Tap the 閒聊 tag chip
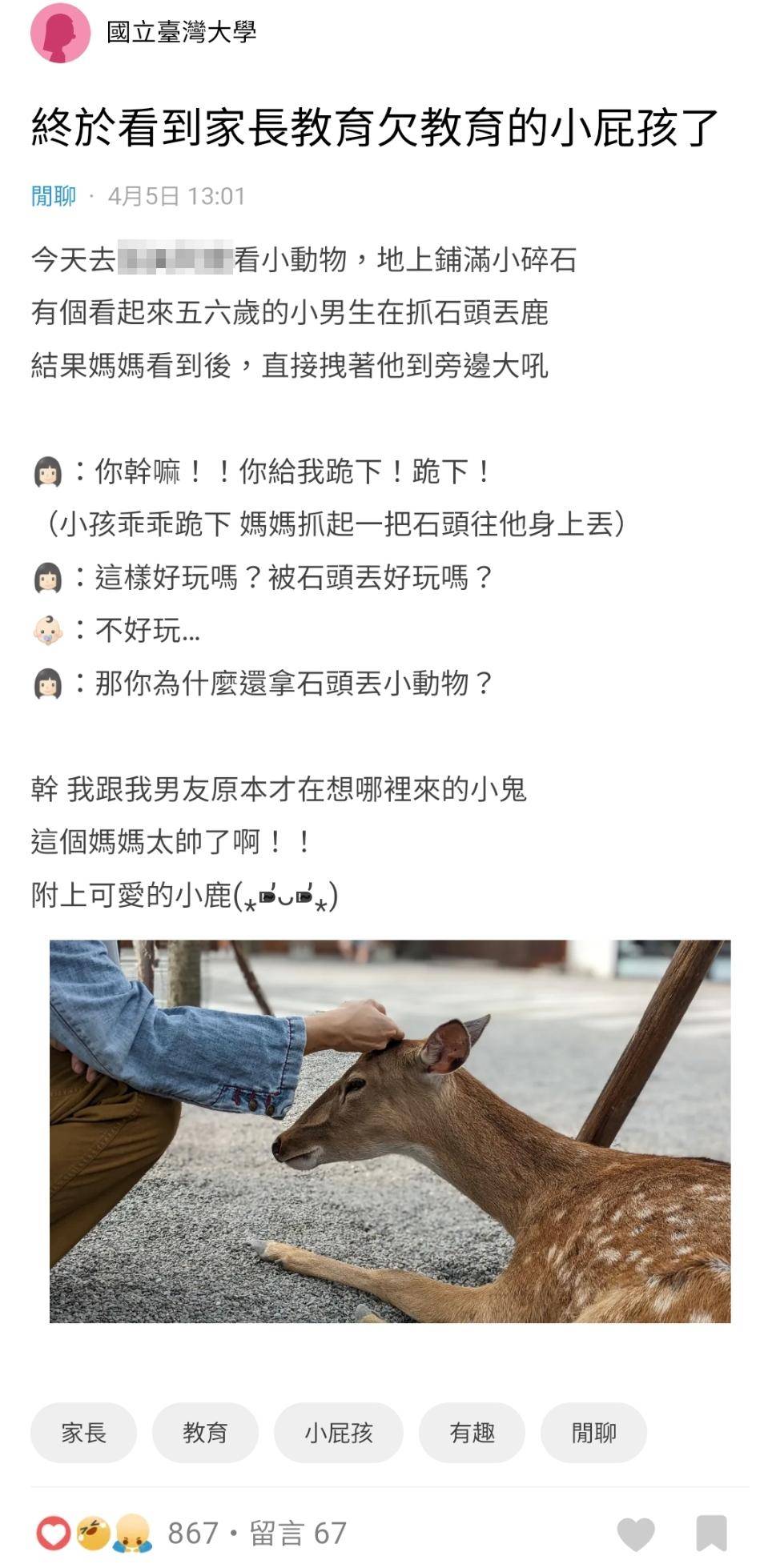 click(x=593, y=1432)
